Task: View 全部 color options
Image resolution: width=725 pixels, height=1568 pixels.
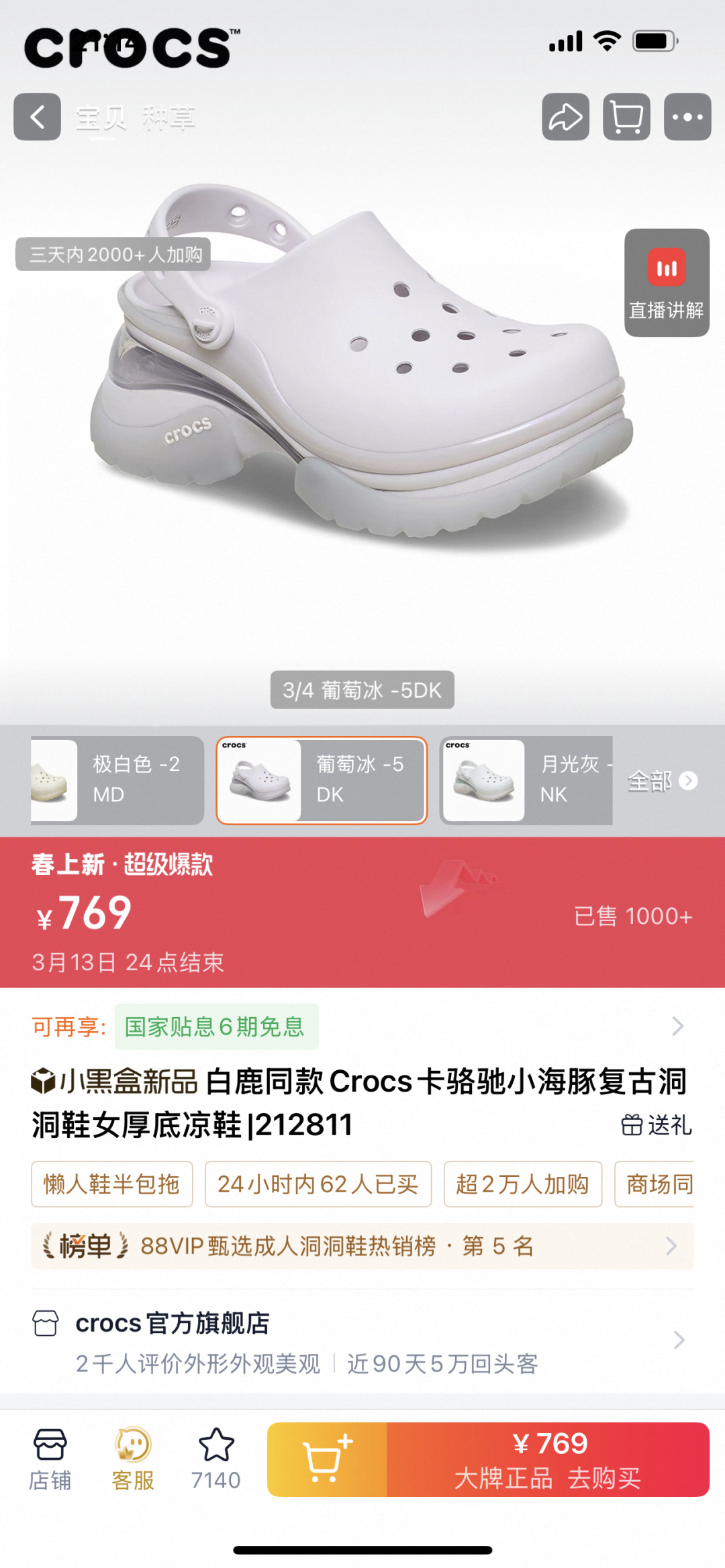Action: click(x=662, y=781)
